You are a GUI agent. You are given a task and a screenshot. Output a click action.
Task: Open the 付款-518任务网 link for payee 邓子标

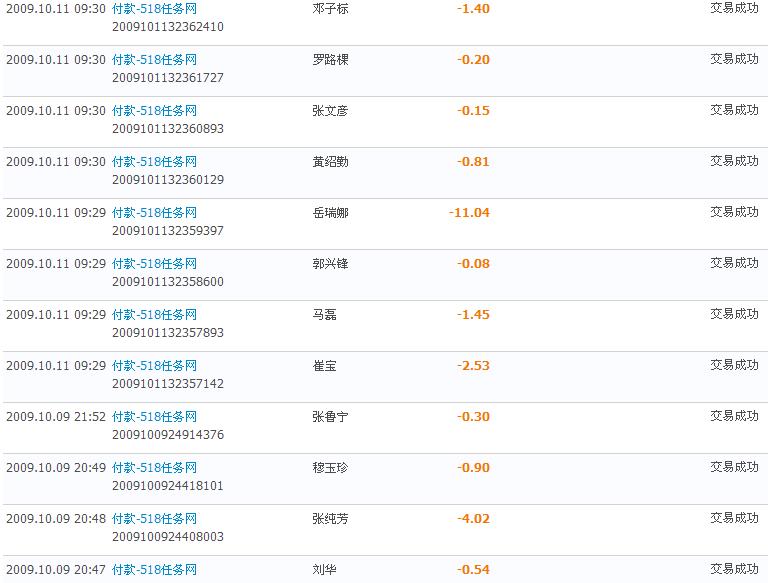[x=154, y=9]
